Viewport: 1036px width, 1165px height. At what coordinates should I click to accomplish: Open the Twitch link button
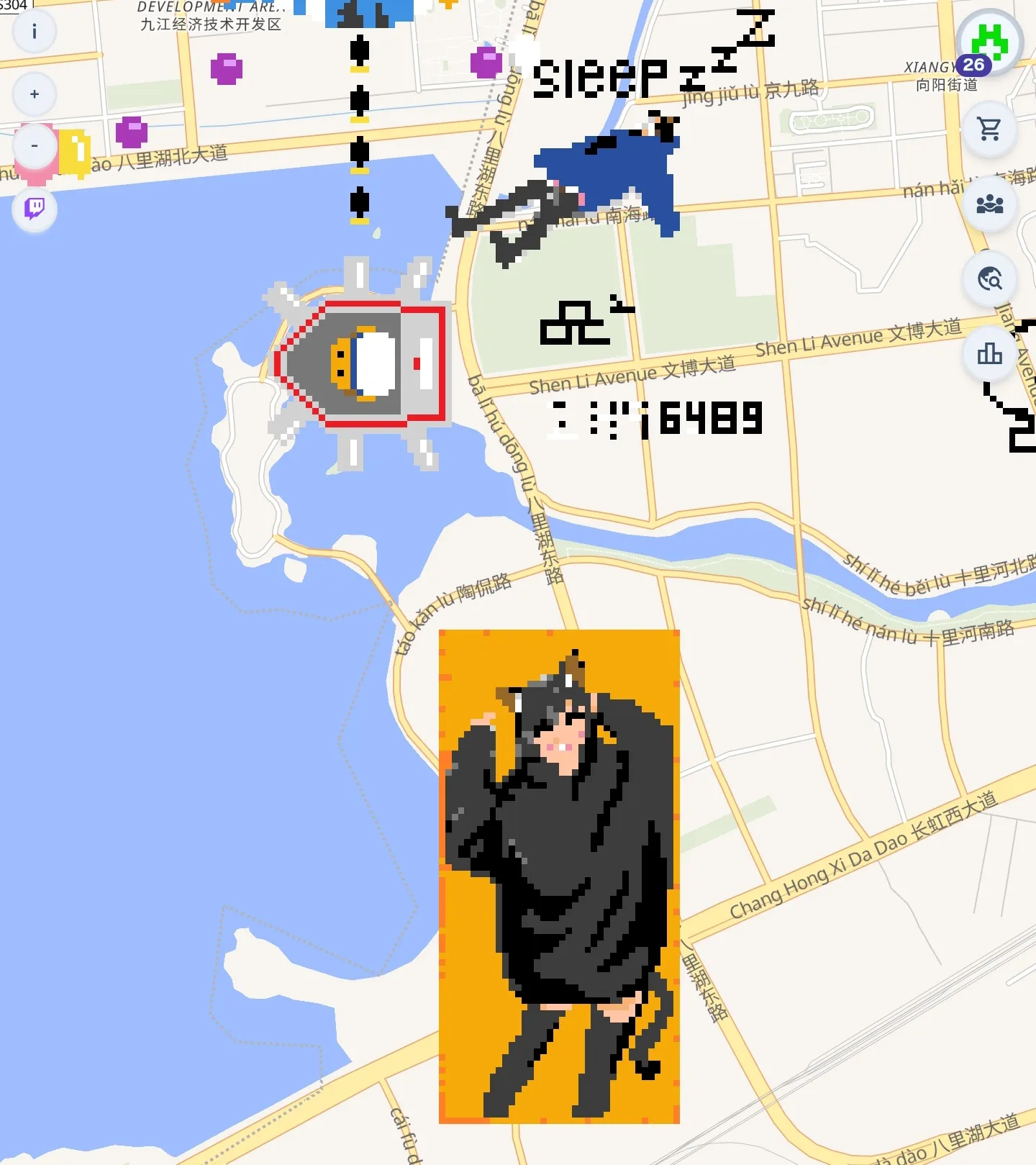pos(35,209)
